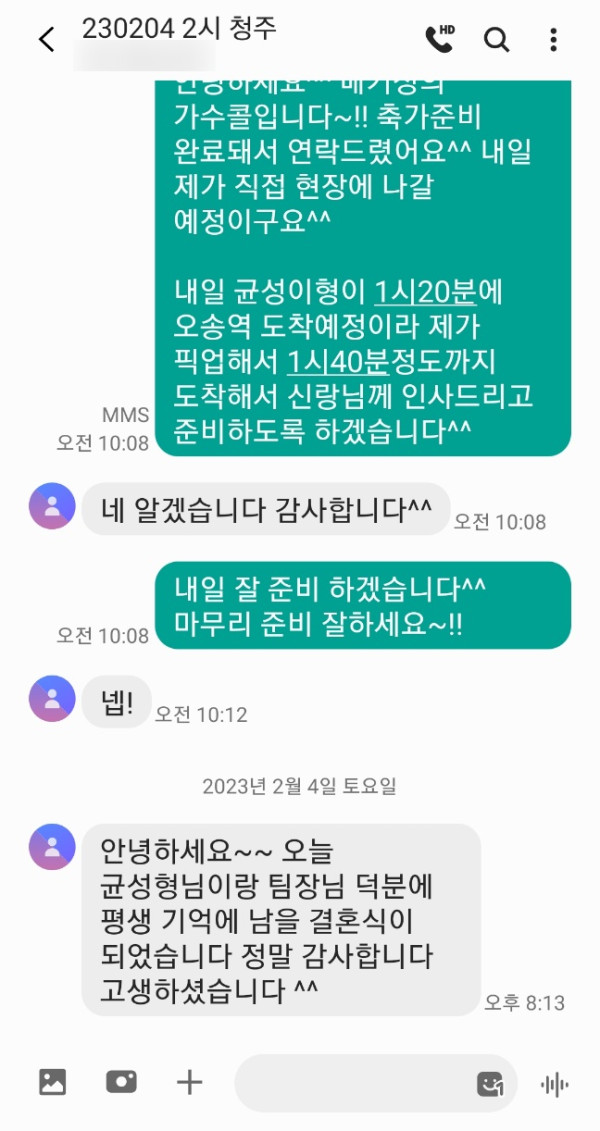Open the plus attachment options
Image resolution: width=600 pixels, height=1131 pixels.
(x=189, y=1081)
